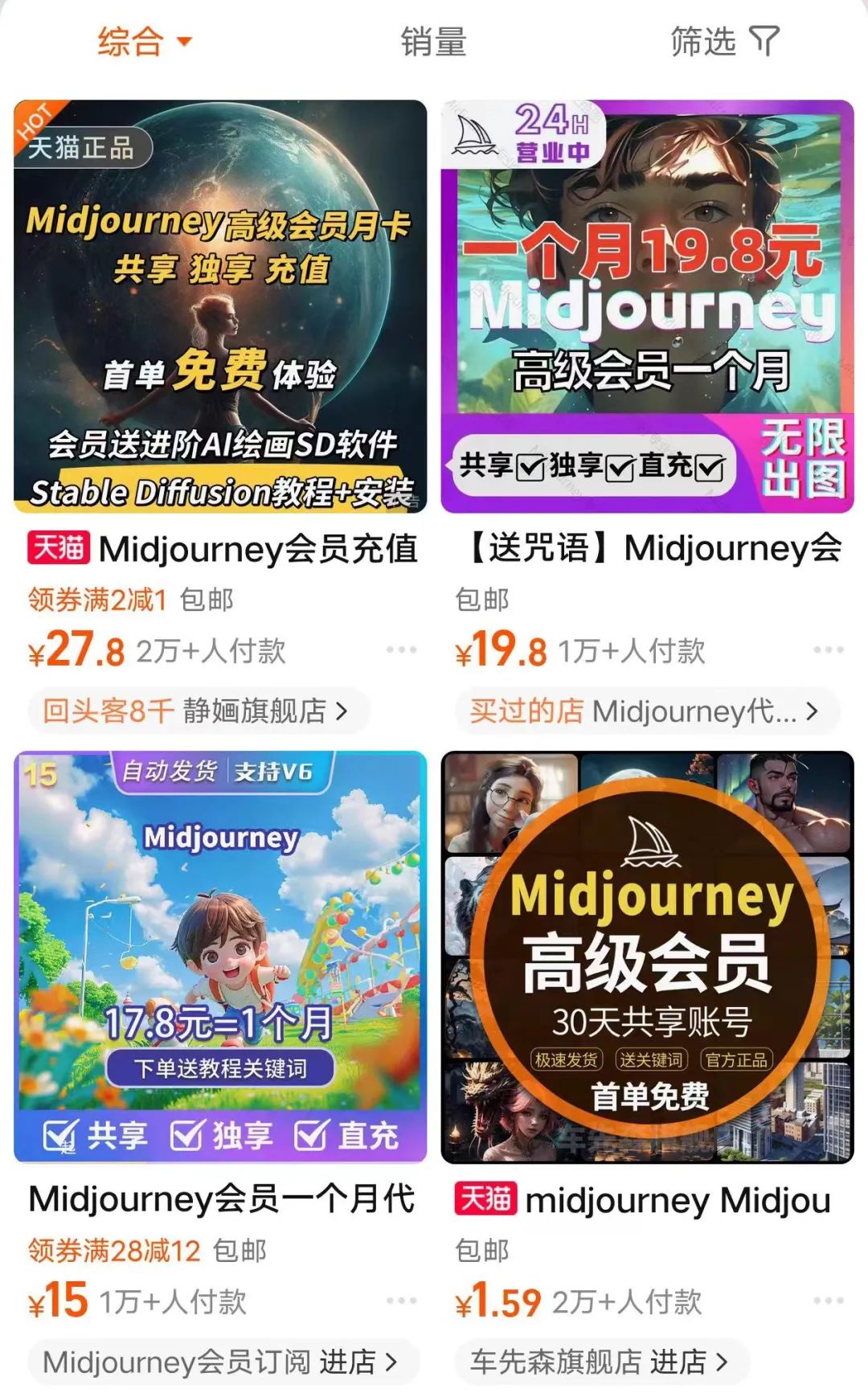
Task: Sort results by 销量
Action: (x=433, y=42)
